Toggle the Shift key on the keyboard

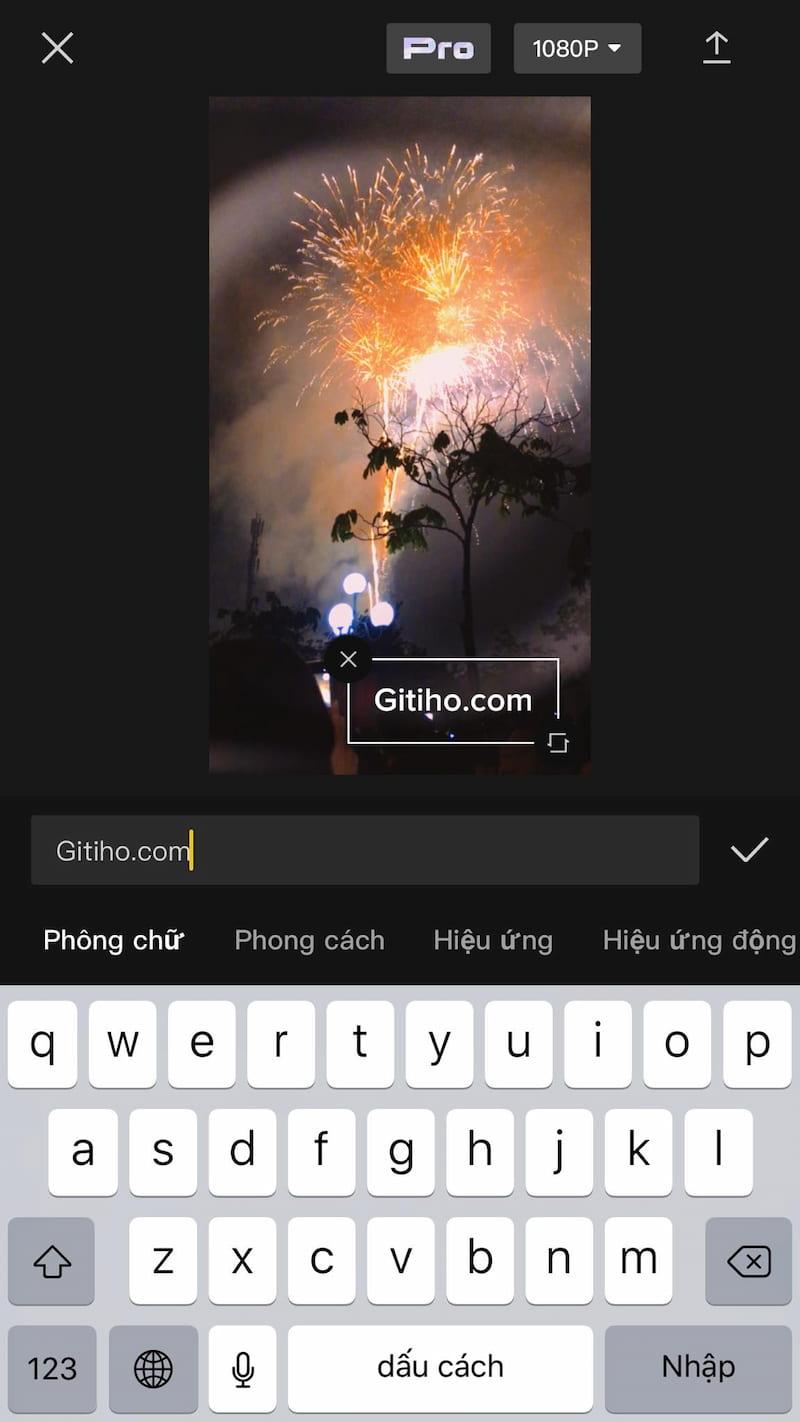click(51, 1259)
